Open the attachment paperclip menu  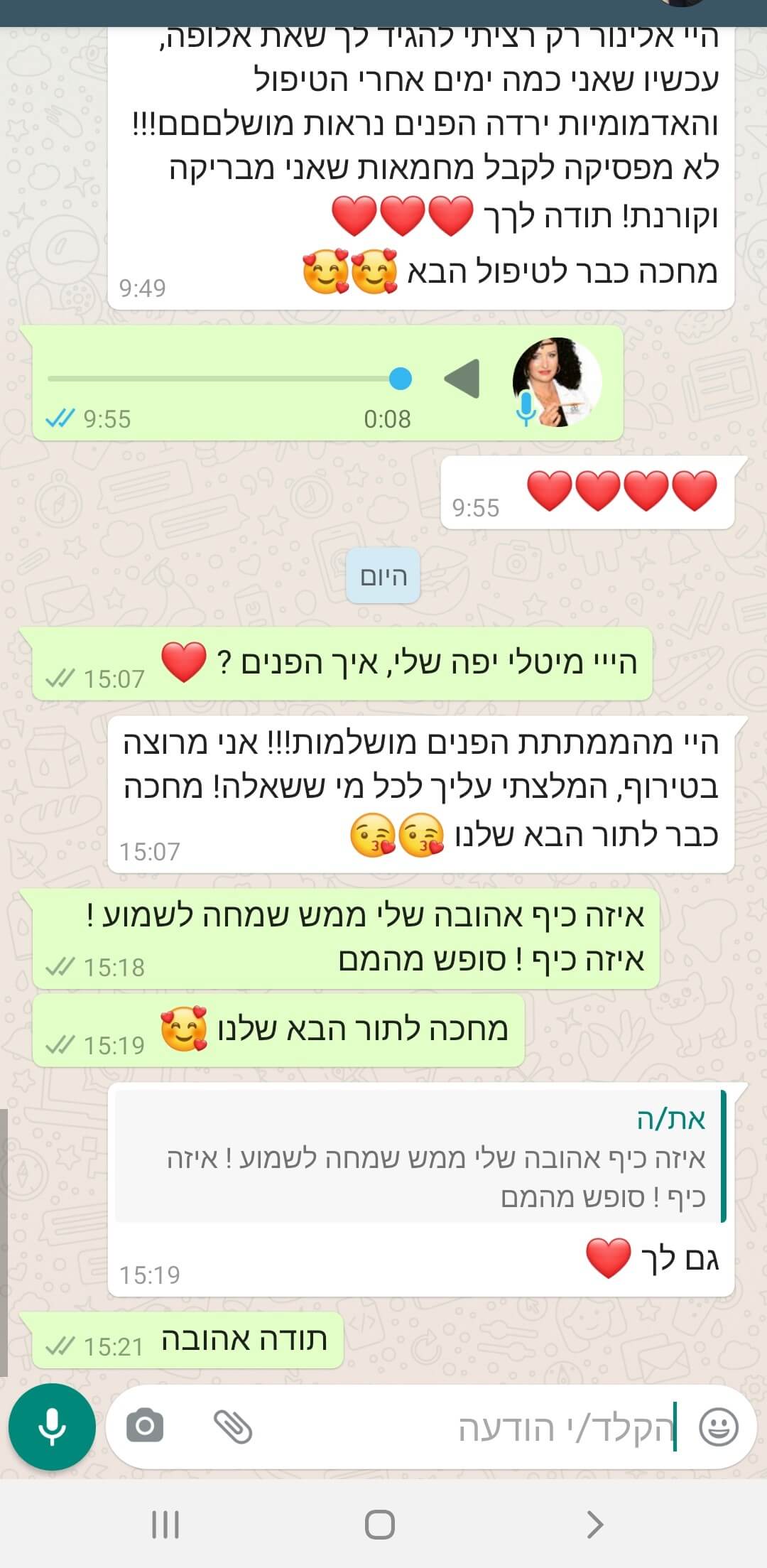coord(233,1427)
